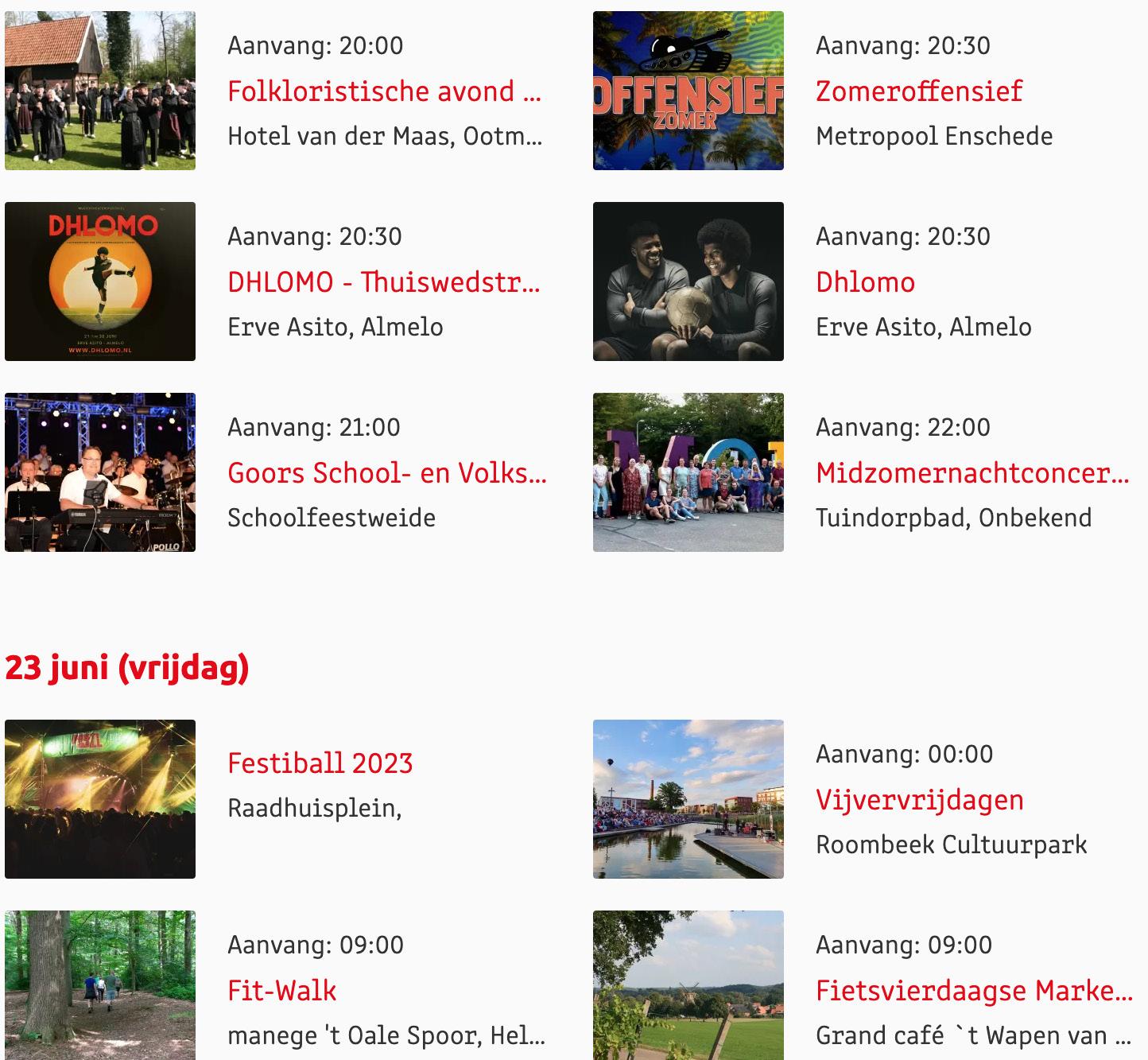
Task: Tap the Zomeroffensief poster thumbnail
Action: (x=688, y=91)
